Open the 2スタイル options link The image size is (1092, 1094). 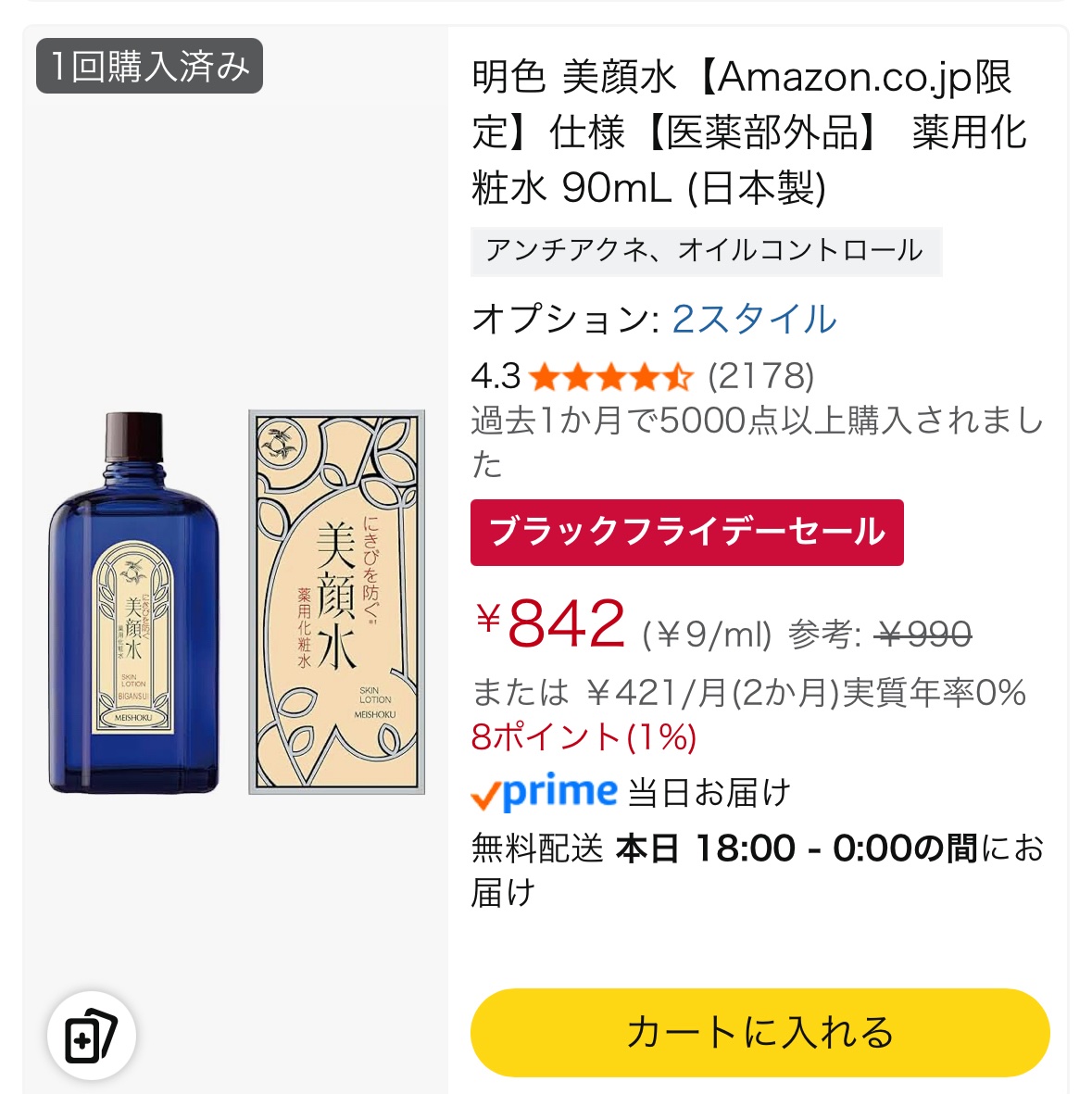(754, 320)
